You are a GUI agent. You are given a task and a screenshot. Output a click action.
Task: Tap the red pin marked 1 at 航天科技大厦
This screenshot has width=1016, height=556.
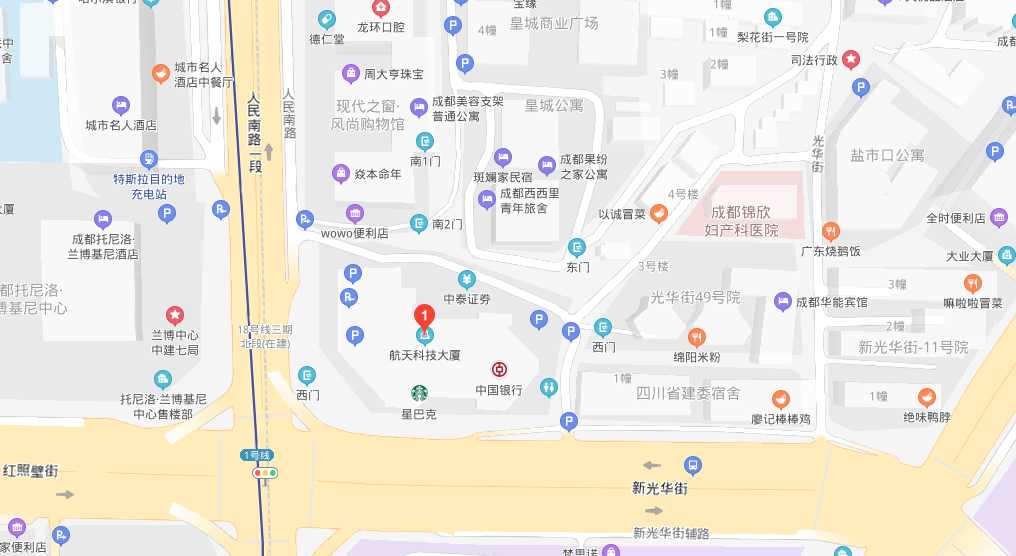pyautogui.click(x=424, y=318)
